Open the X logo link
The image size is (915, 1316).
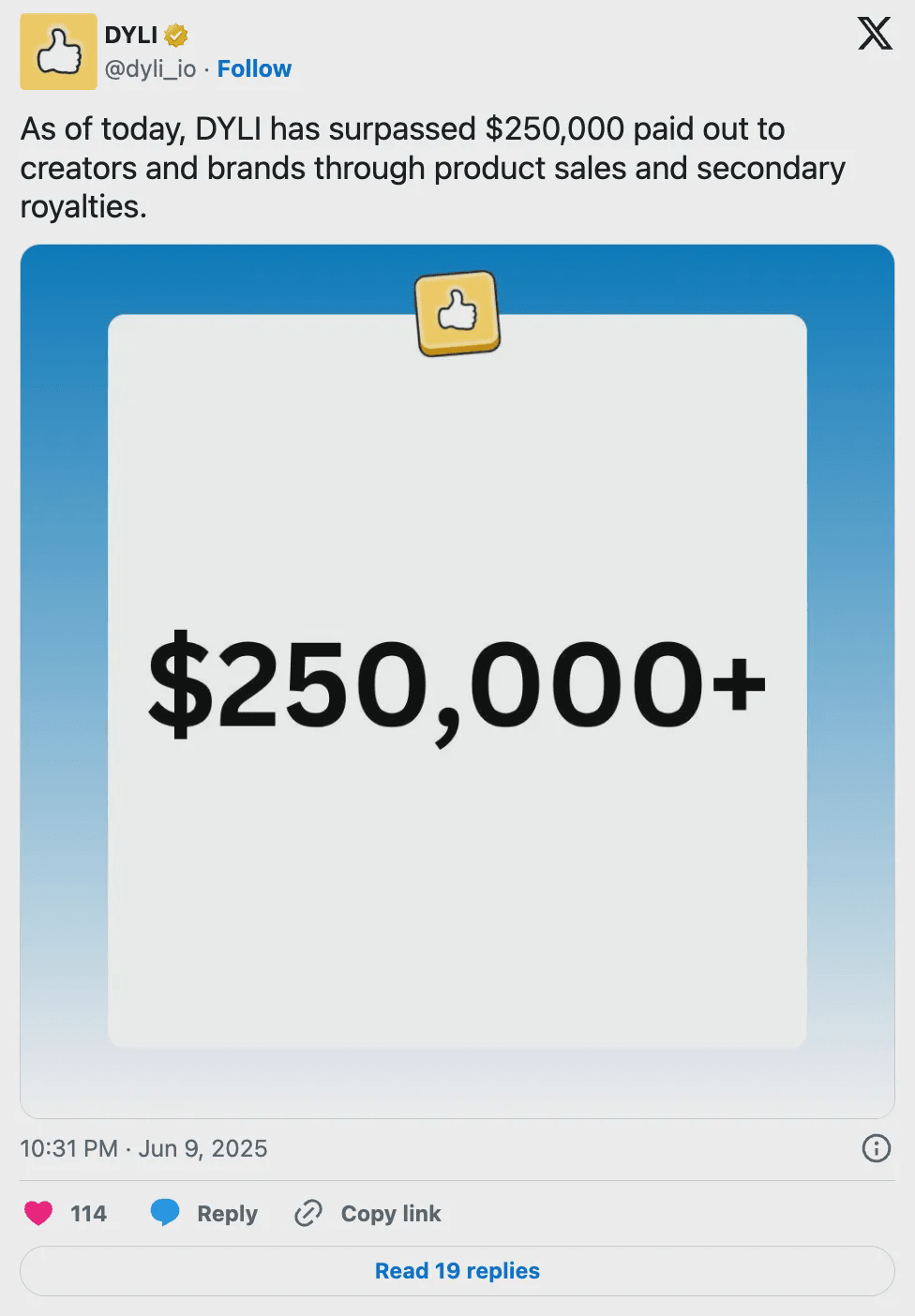(875, 35)
